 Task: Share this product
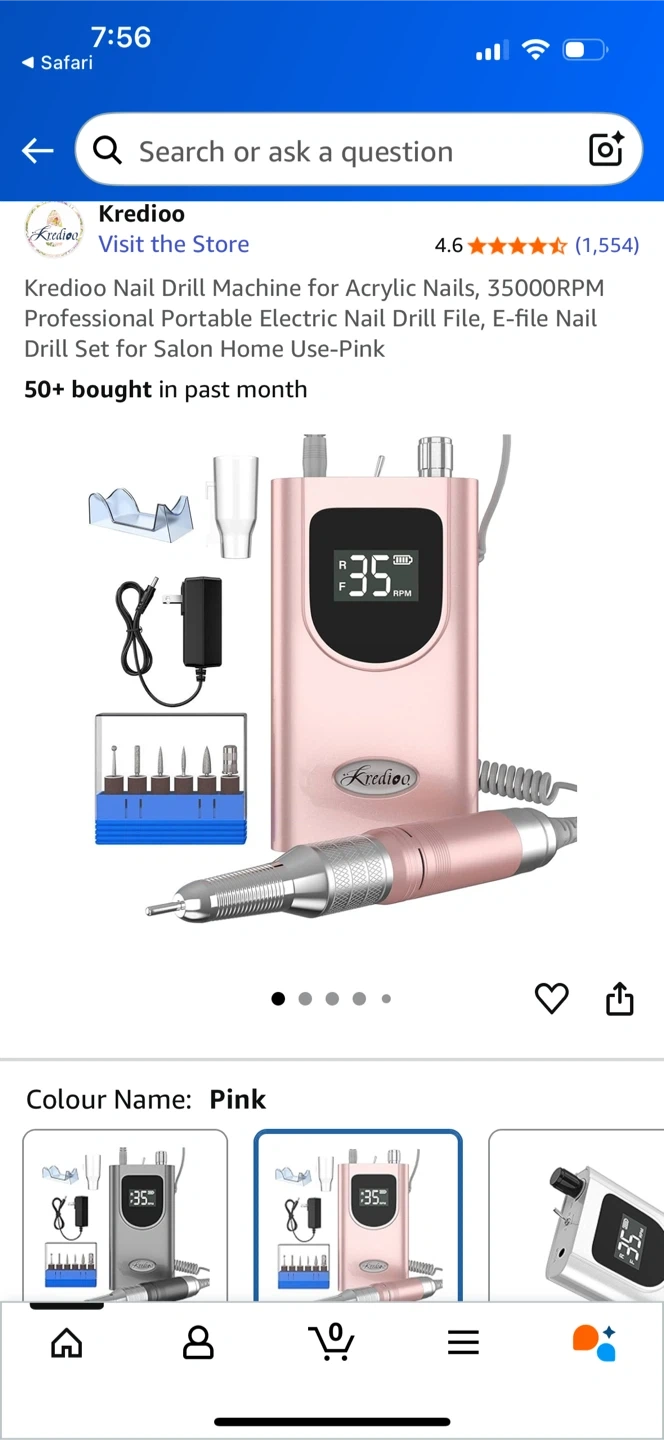tap(620, 998)
